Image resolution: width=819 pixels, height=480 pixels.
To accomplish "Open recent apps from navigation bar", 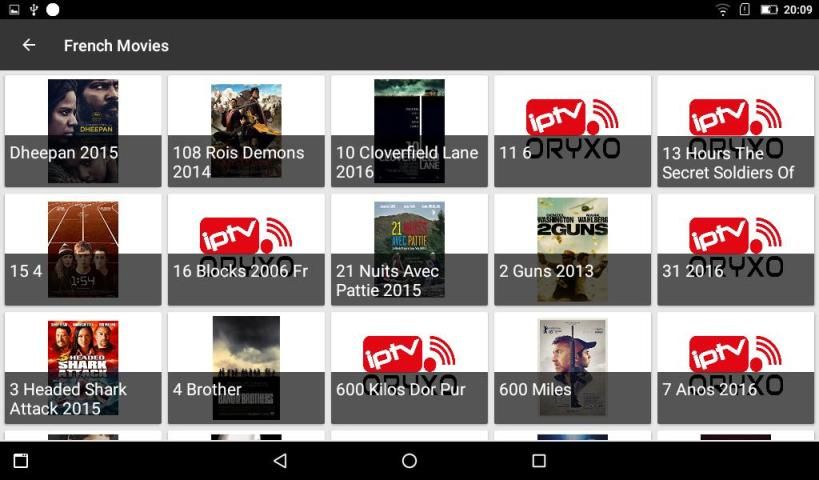I will click(x=539, y=461).
